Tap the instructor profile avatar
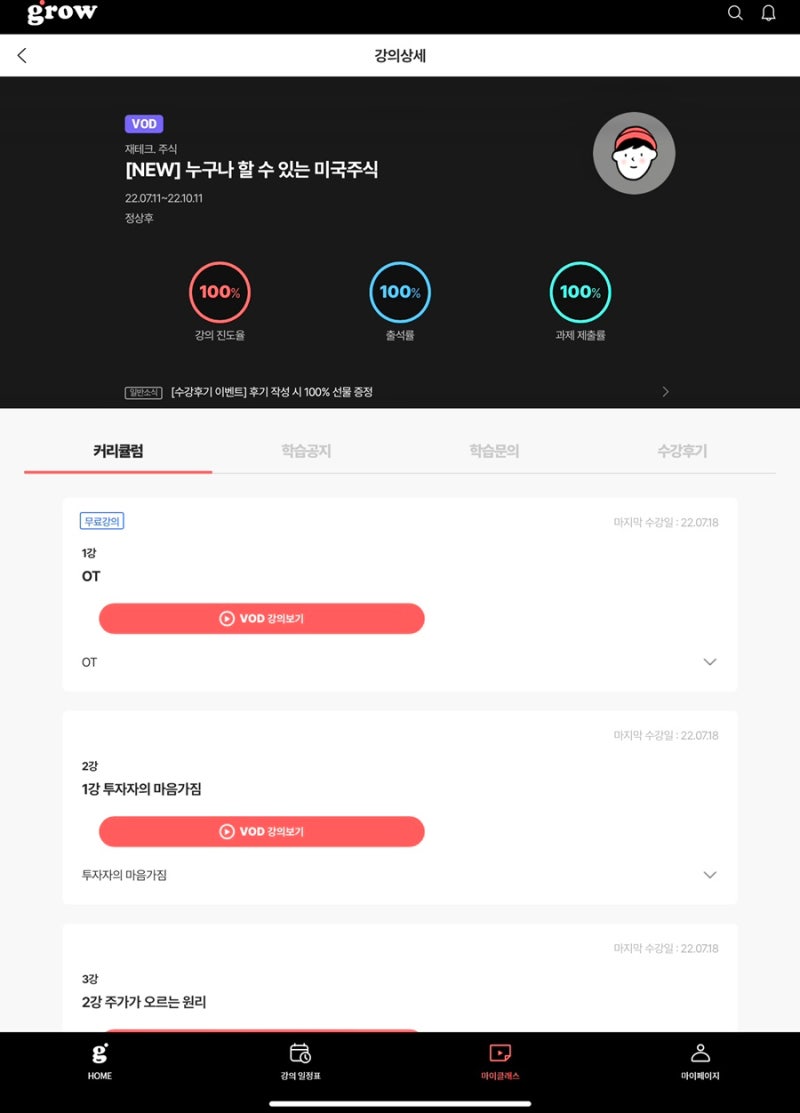Viewport: 800px width, 1113px height. click(x=634, y=154)
